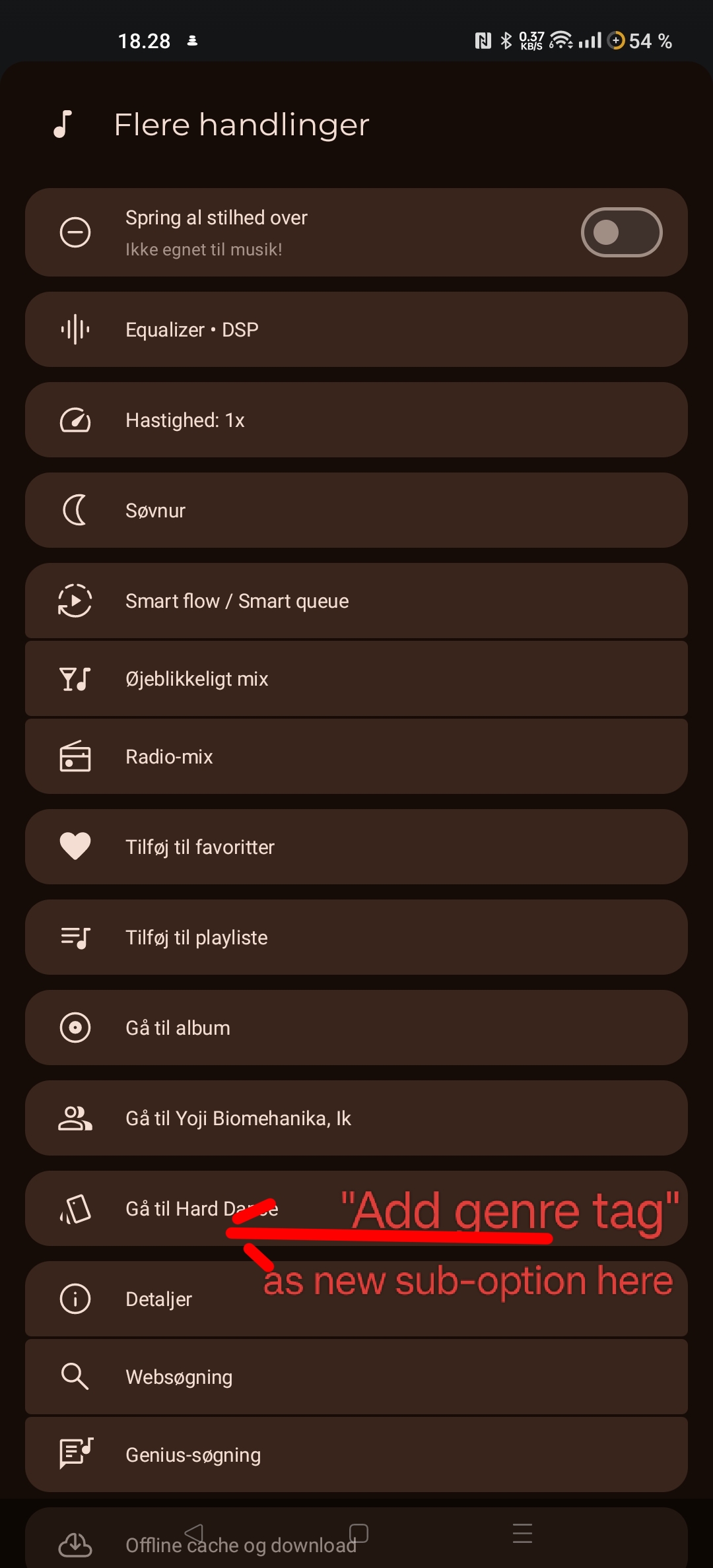This screenshot has width=713, height=1568.
Task: Start a Radio-mix
Action: [x=356, y=756]
